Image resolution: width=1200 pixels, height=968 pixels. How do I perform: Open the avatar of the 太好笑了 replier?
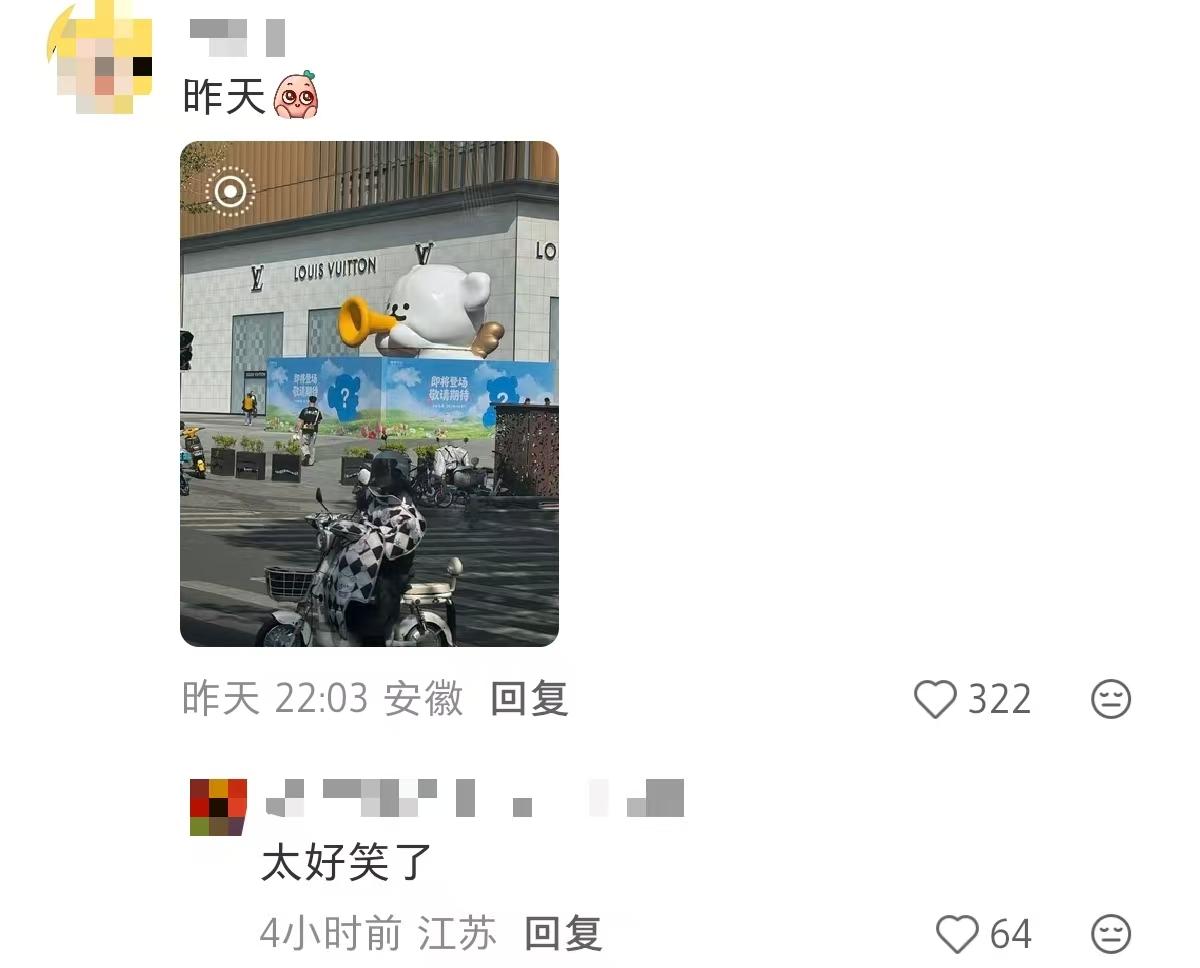[x=218, y=807]
